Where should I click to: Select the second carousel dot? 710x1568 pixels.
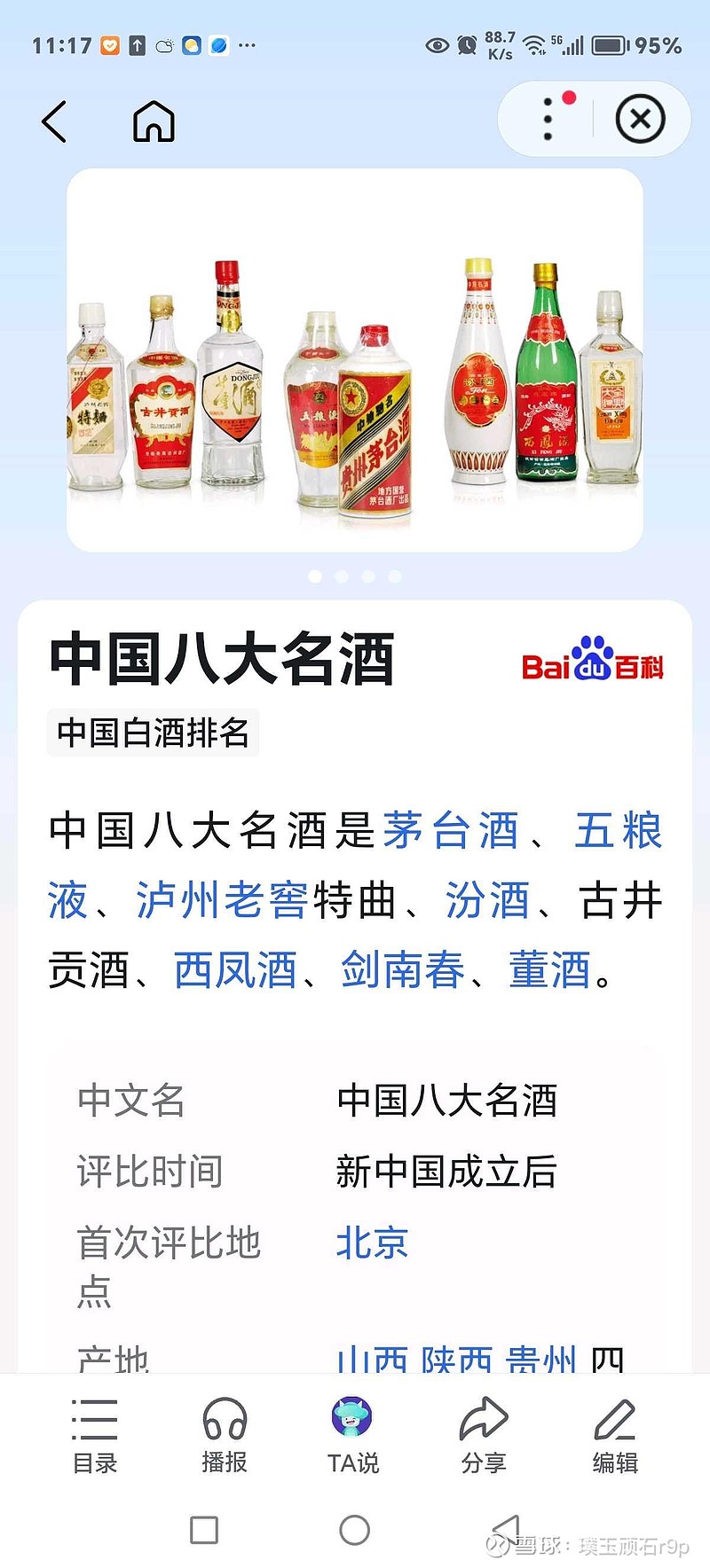click(x=341, y=576)
